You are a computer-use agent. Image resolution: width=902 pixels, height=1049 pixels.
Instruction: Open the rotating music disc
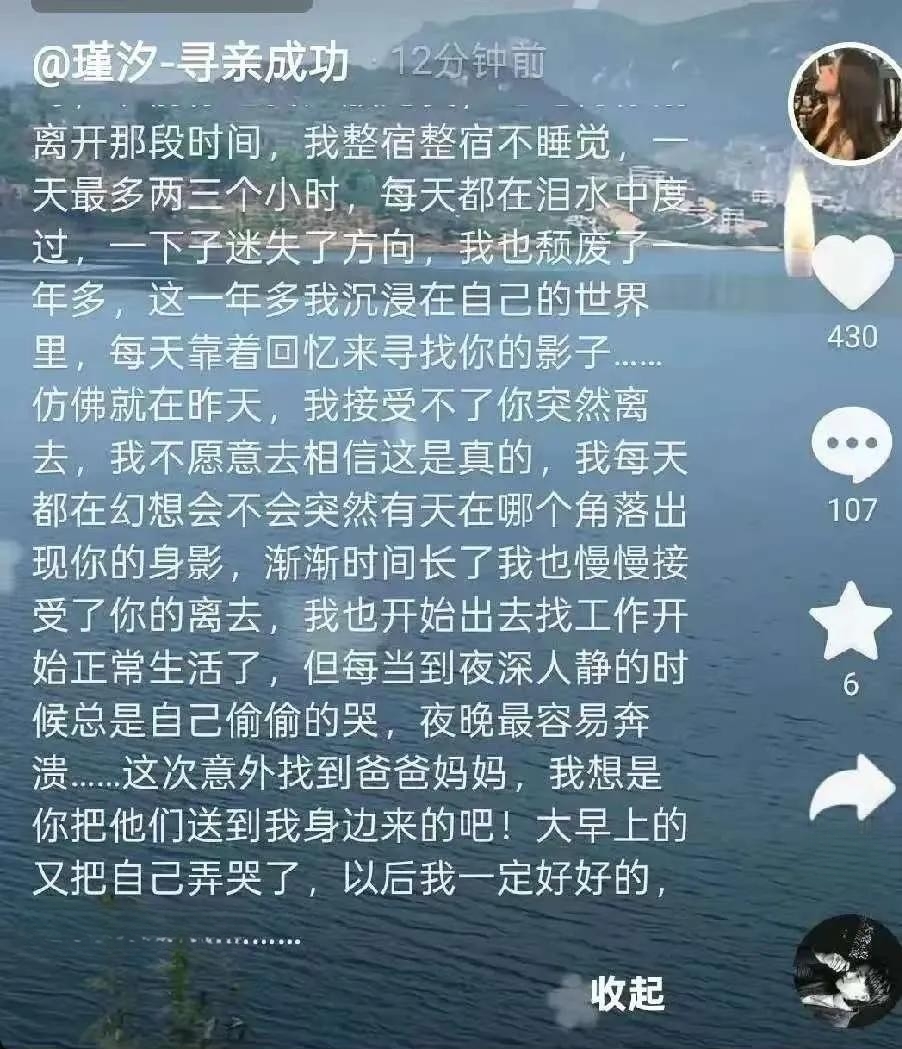[847, 970]
